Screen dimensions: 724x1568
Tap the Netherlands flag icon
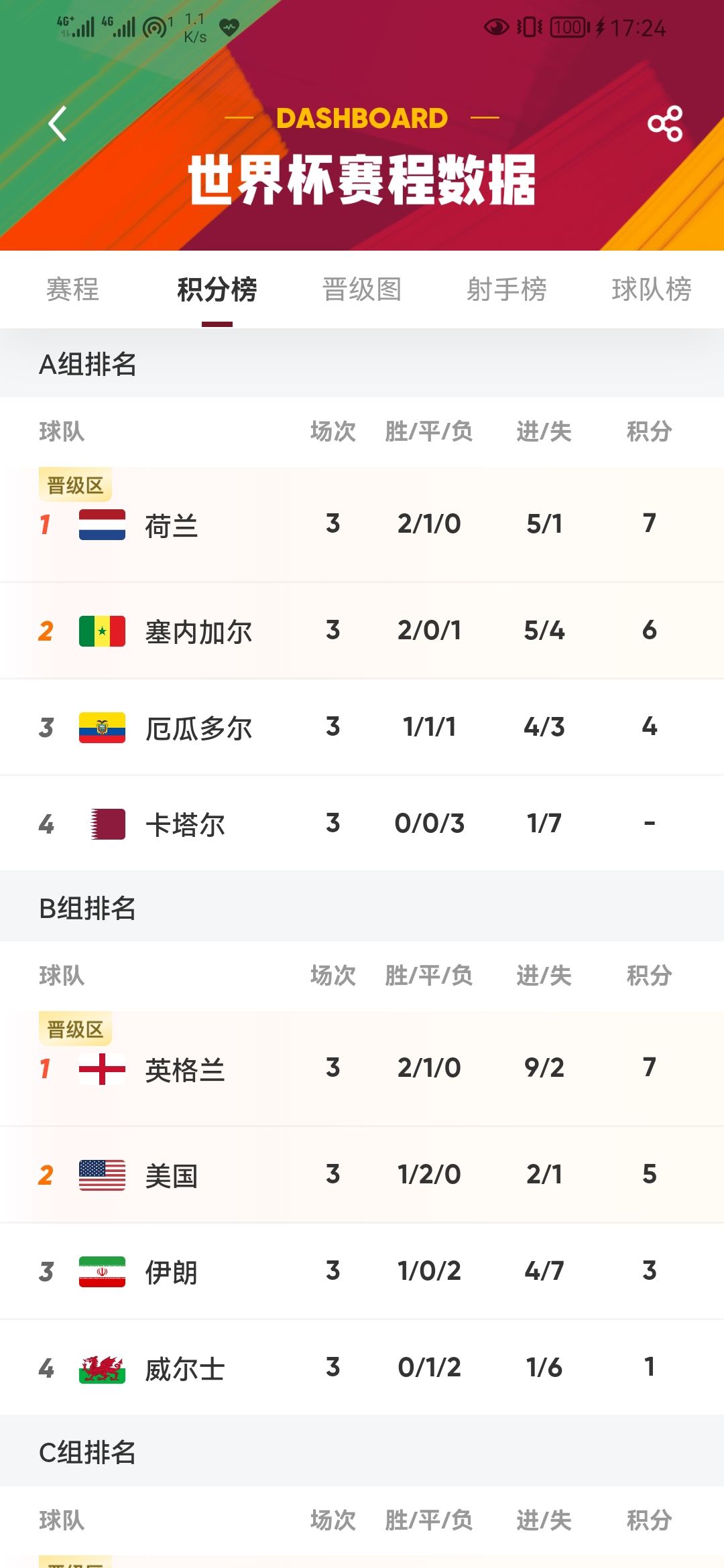[x=102, y=525]
